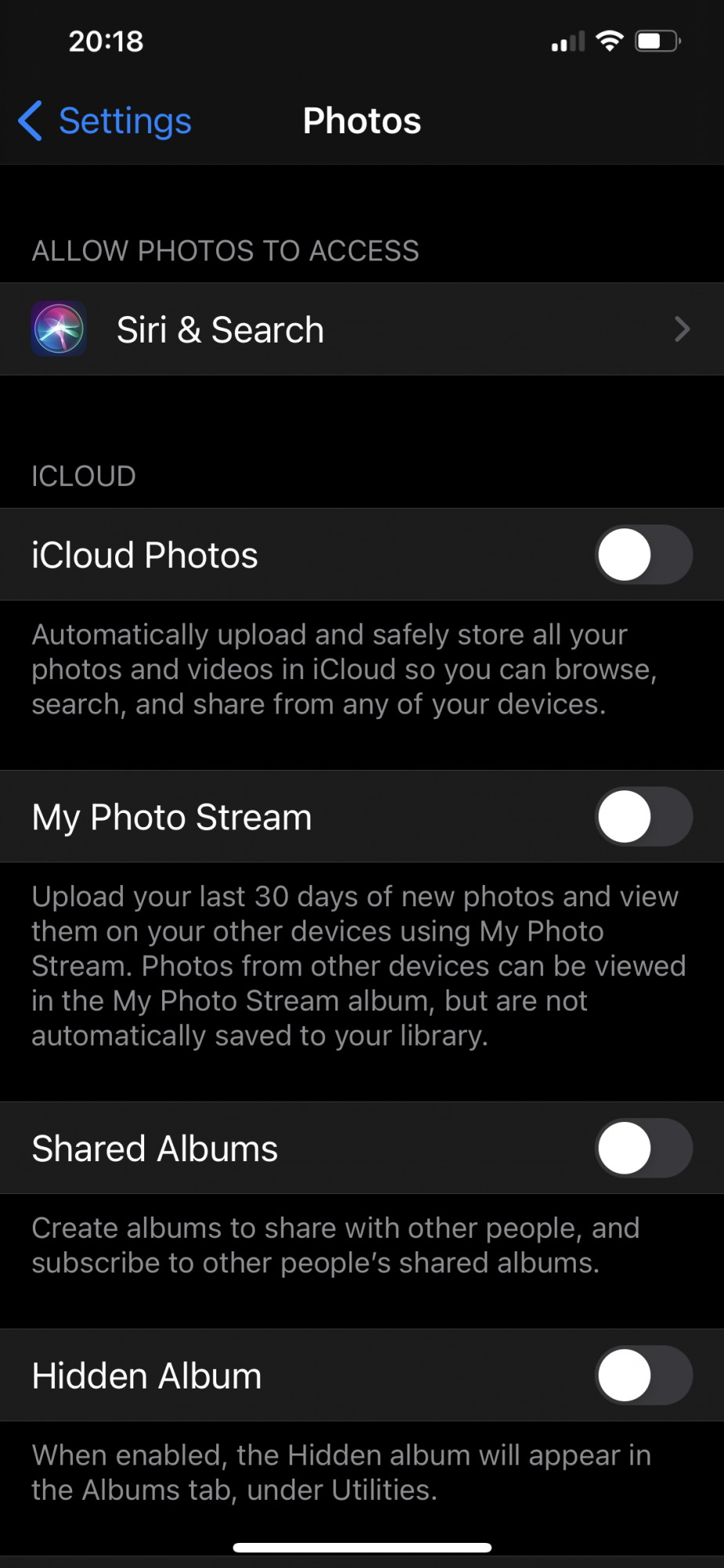Go back to Settings

coord(106,122)
